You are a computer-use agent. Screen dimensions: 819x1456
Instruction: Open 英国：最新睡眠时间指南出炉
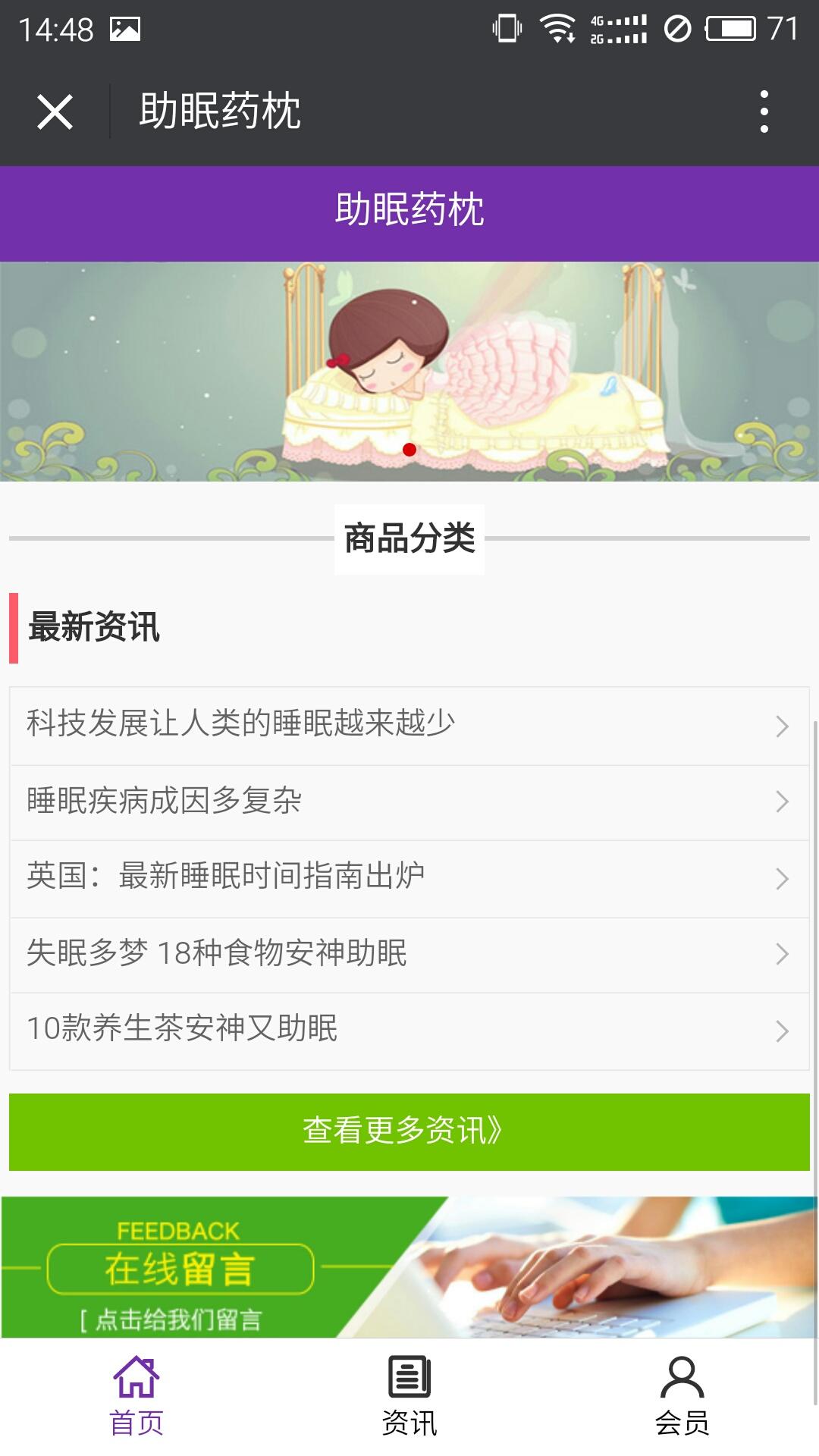pos(409,877)
